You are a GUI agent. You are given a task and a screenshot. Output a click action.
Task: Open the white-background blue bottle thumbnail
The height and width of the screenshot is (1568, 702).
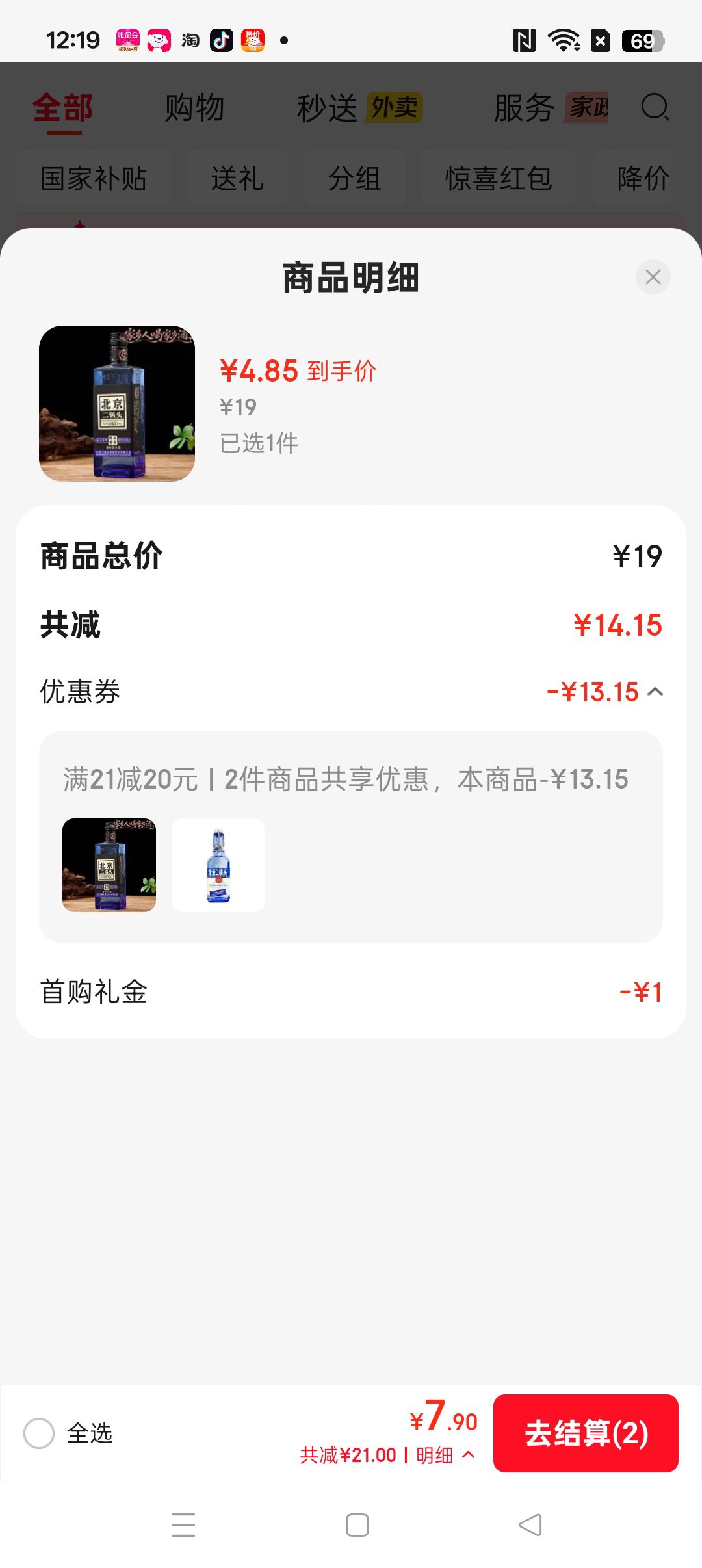click(x=218, y=865)
